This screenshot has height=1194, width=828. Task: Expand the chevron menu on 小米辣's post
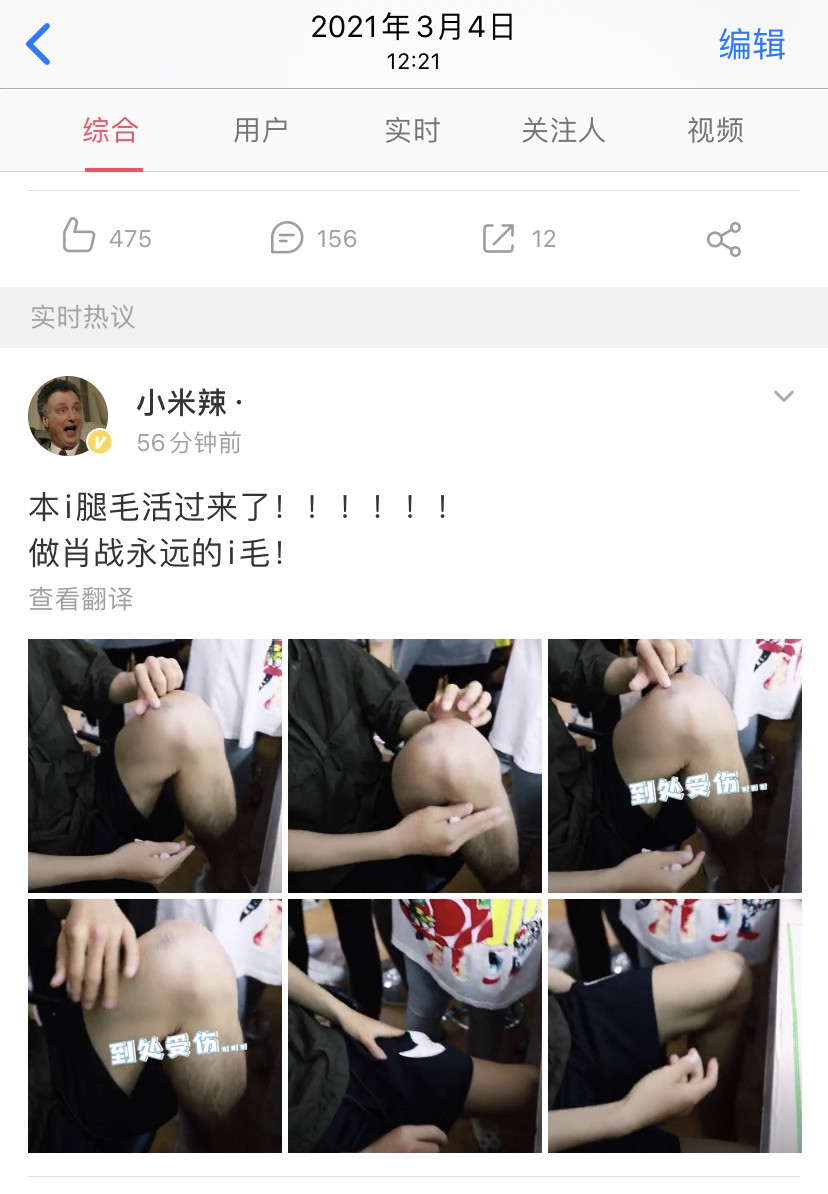pos(784,397)
